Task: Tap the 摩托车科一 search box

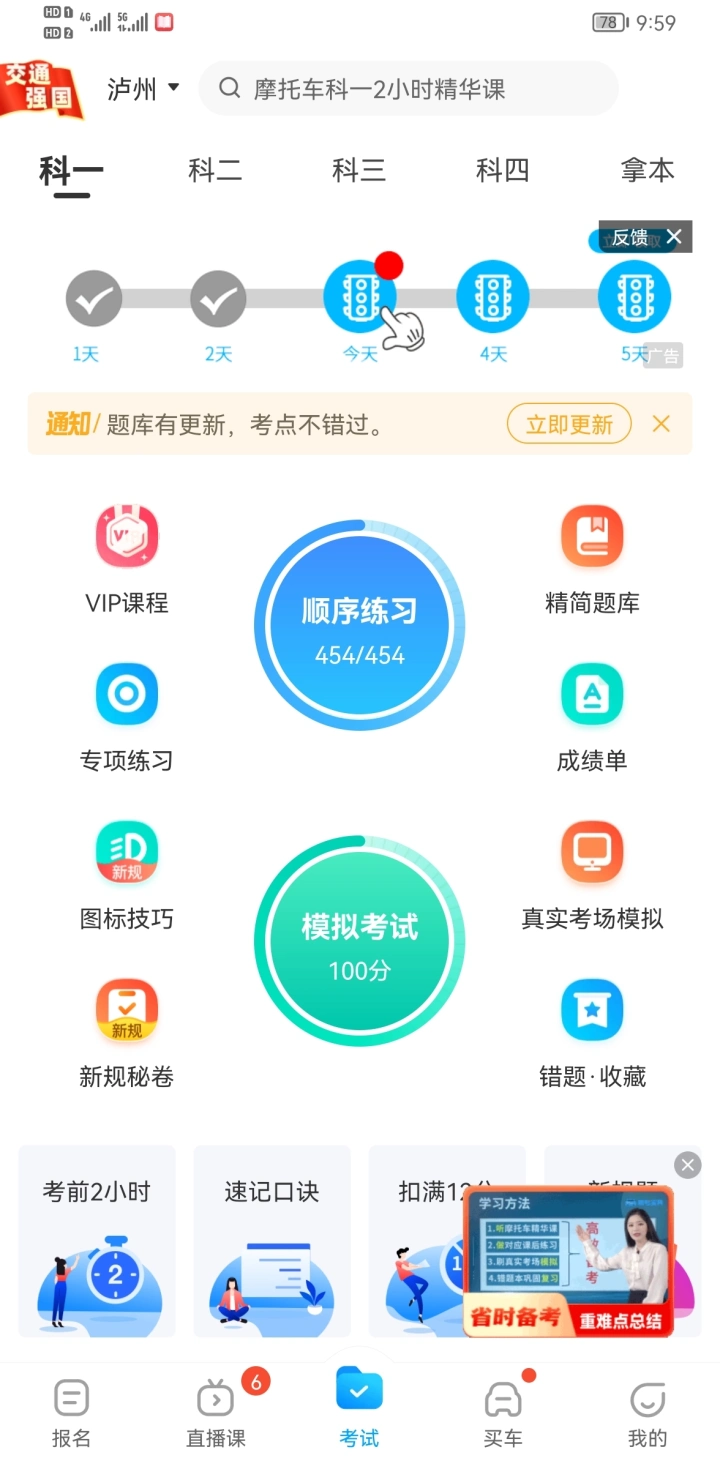Action: [x=408, y=89]
